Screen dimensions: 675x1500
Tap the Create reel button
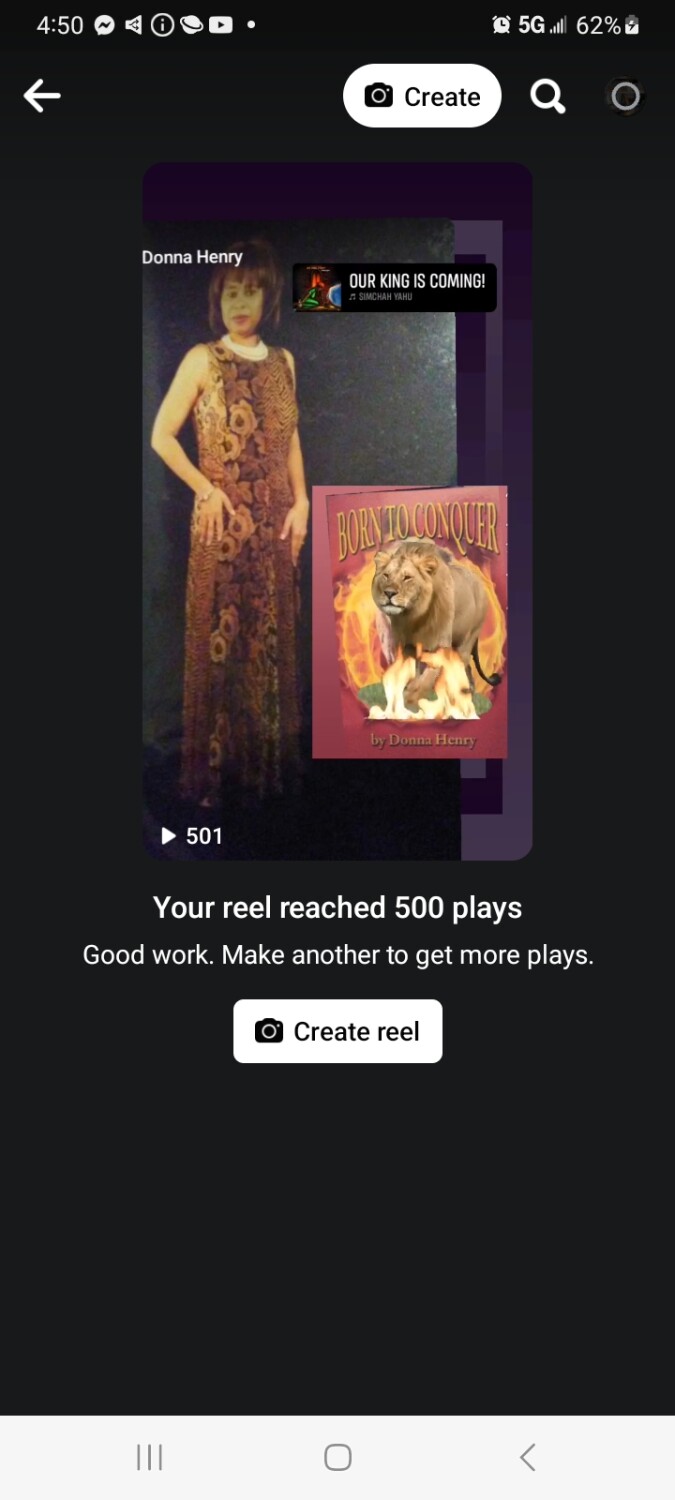337,1031
